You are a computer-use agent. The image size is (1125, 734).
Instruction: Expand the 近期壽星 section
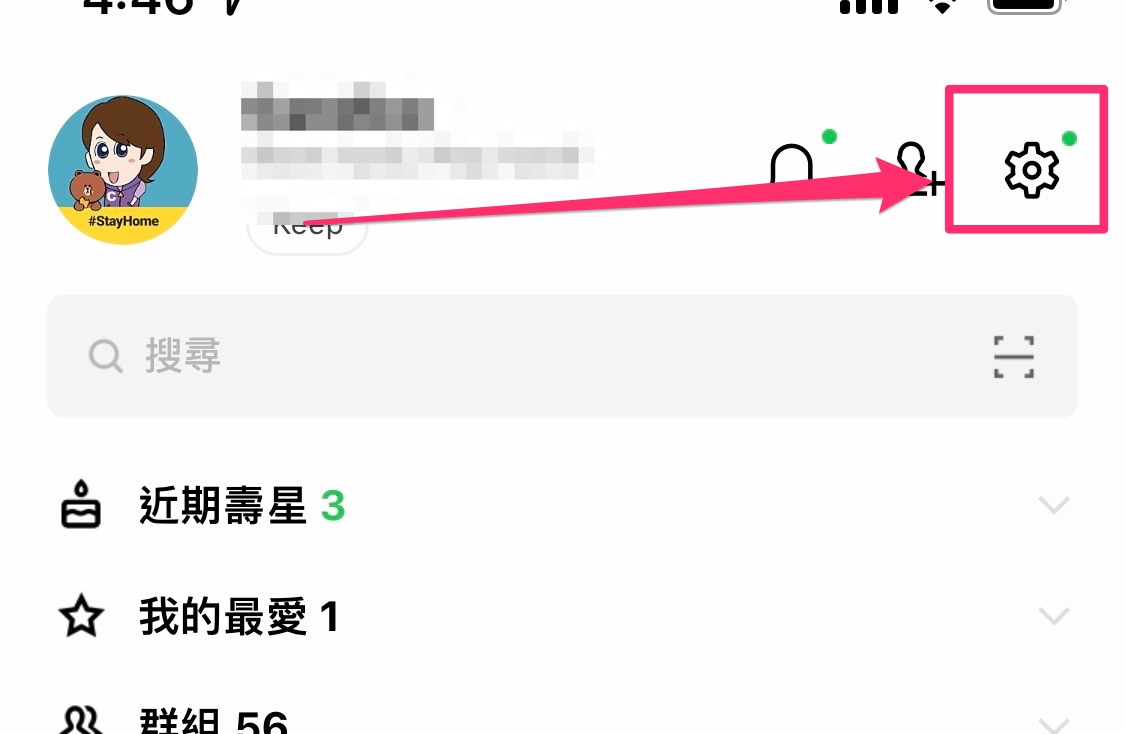(1053, 506)
